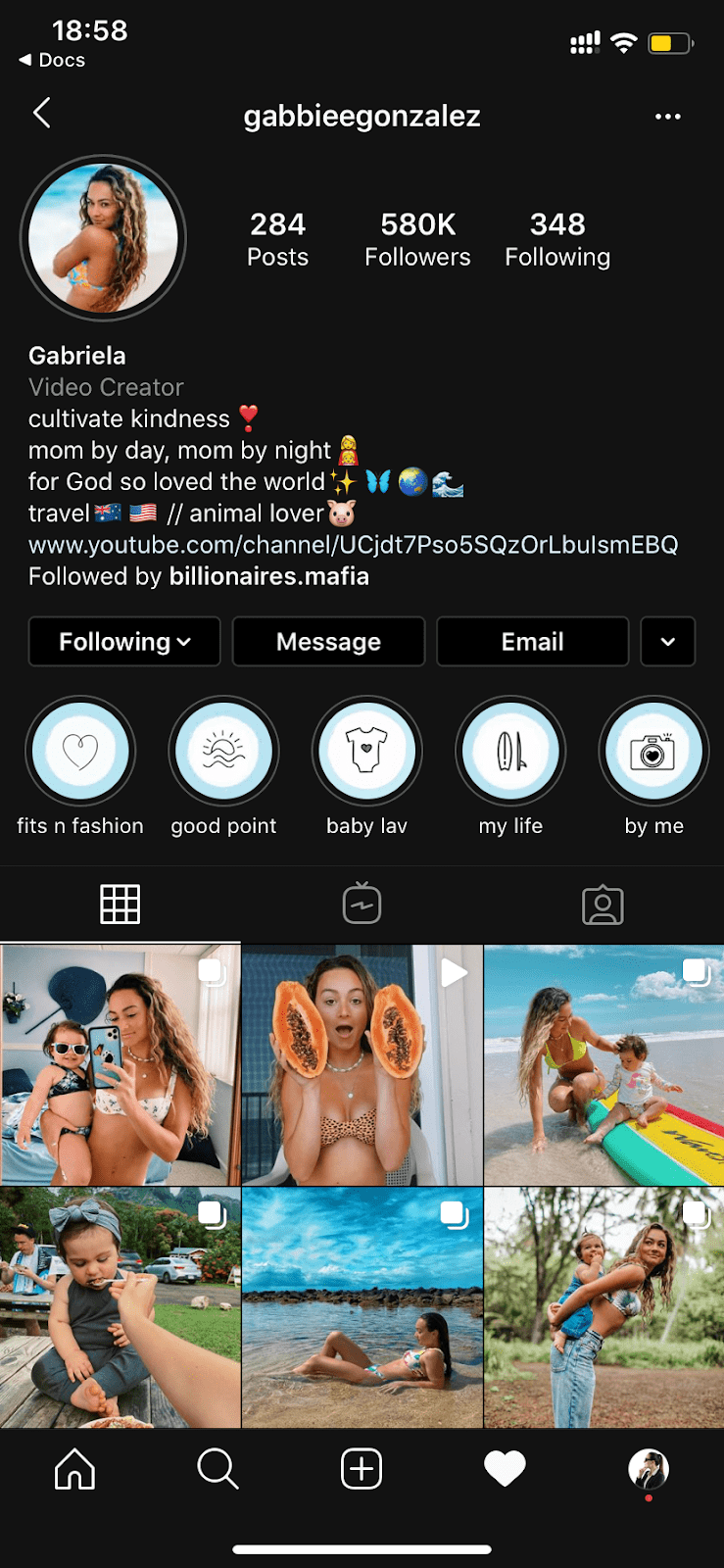Open the 348 following list

557,238
